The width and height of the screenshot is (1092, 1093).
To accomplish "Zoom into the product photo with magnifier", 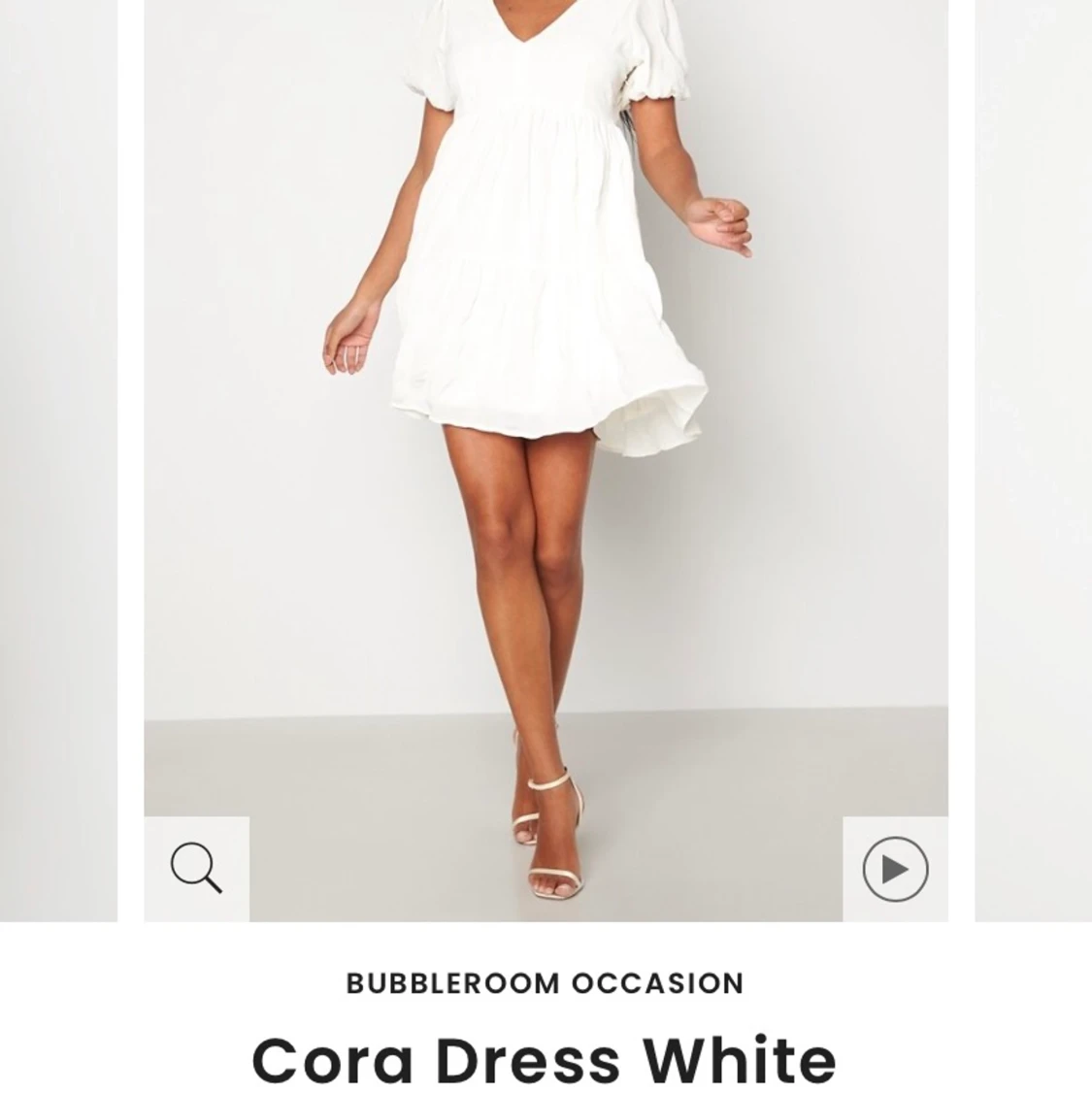I will (196, 869).
